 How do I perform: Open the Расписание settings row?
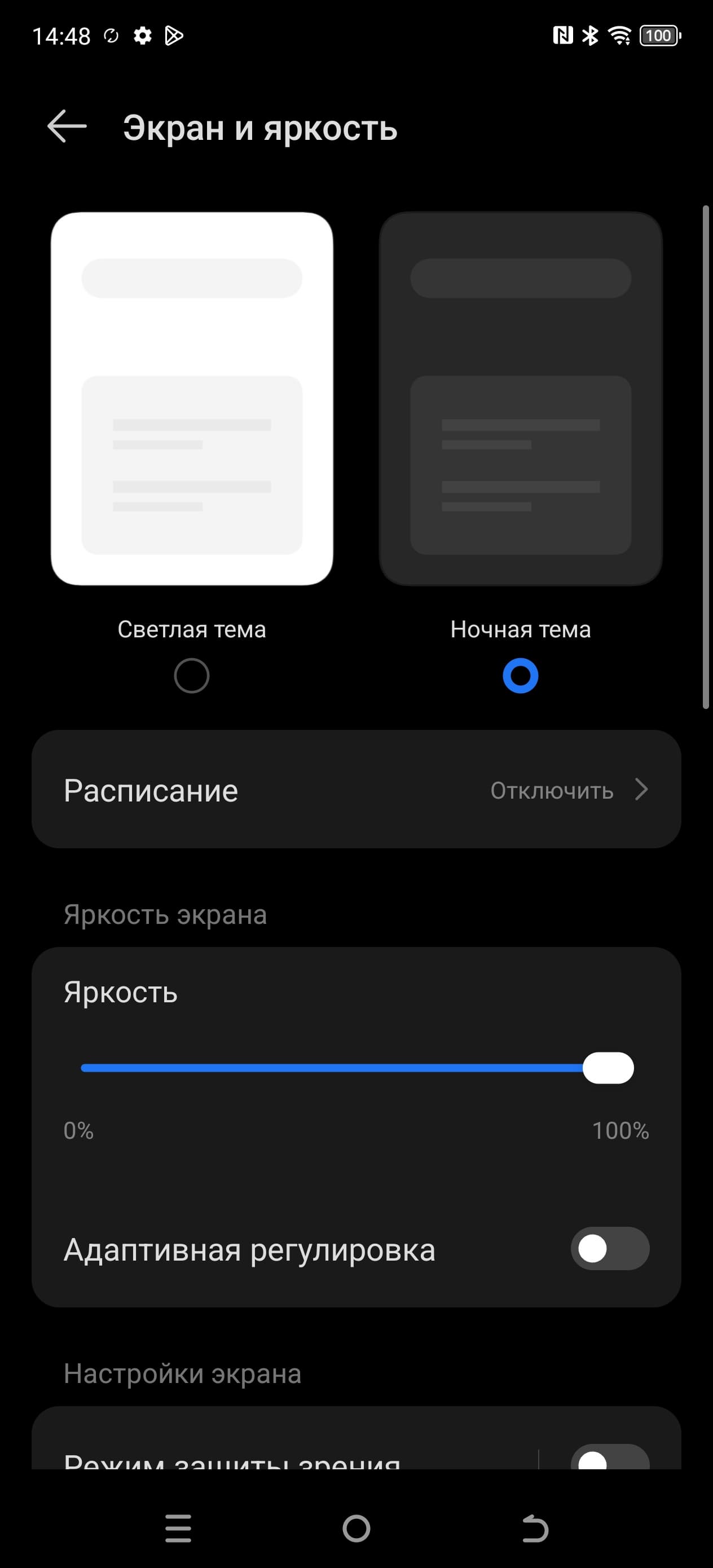click(x=356, y=790)
